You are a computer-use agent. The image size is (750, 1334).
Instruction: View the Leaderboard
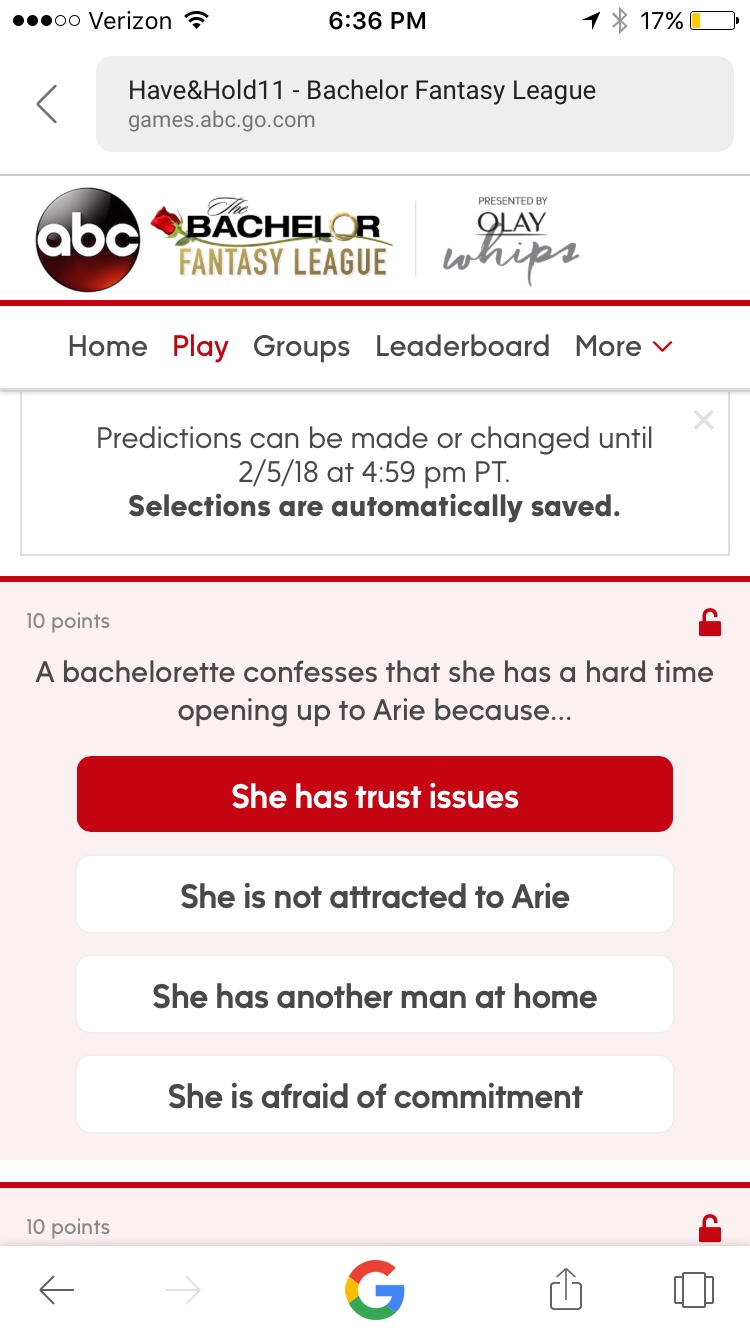click(462, 346)
